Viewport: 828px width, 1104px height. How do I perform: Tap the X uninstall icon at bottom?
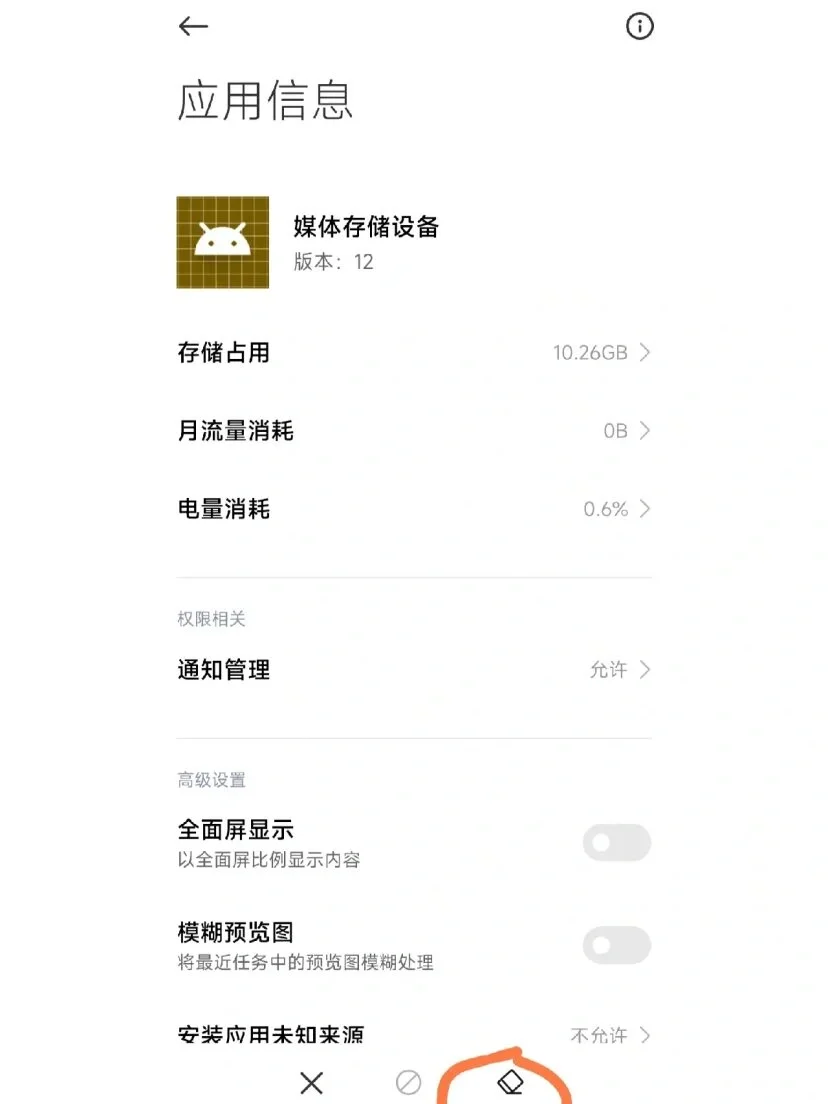[x=311, y=1083]
